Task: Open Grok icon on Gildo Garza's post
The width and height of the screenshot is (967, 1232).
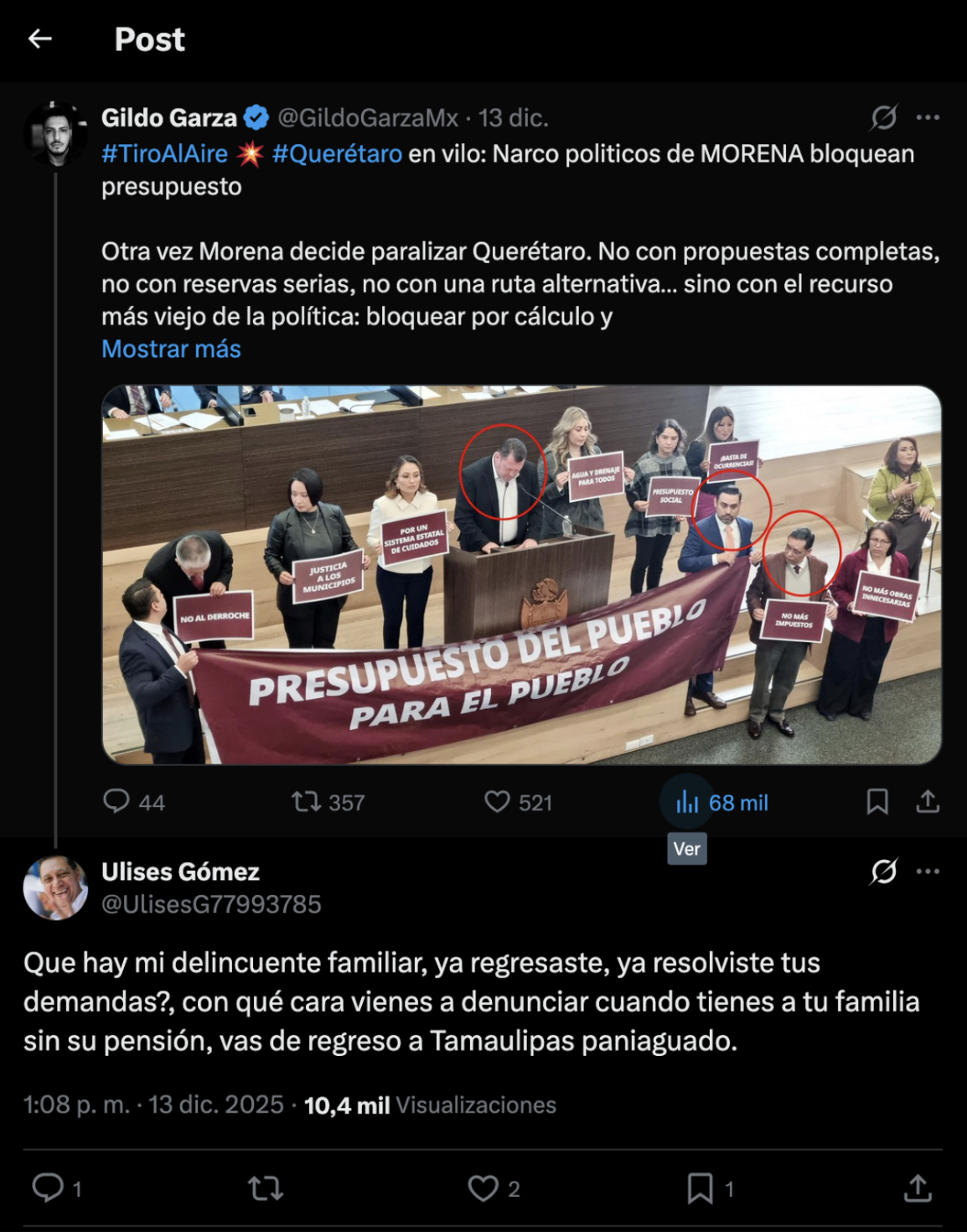Action: coord(883,118)
